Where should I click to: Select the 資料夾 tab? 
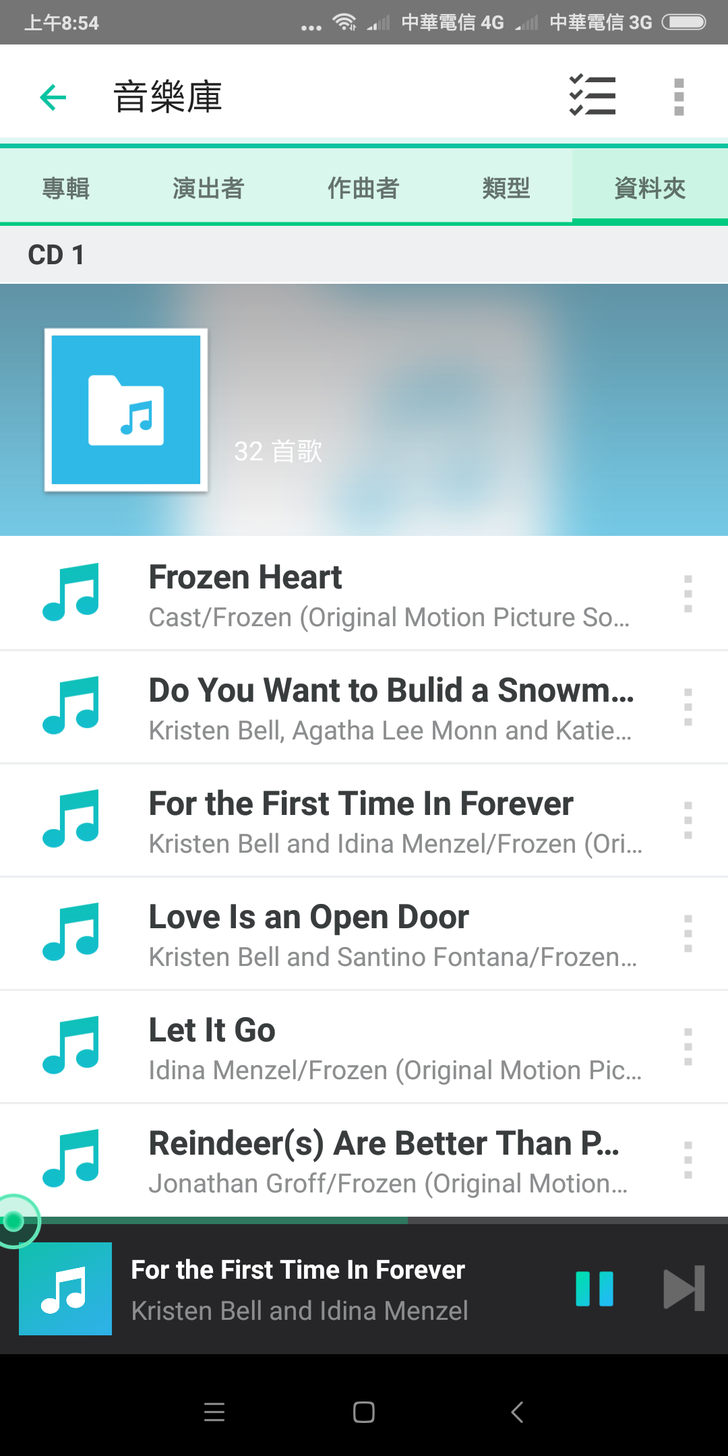point(650,188)
